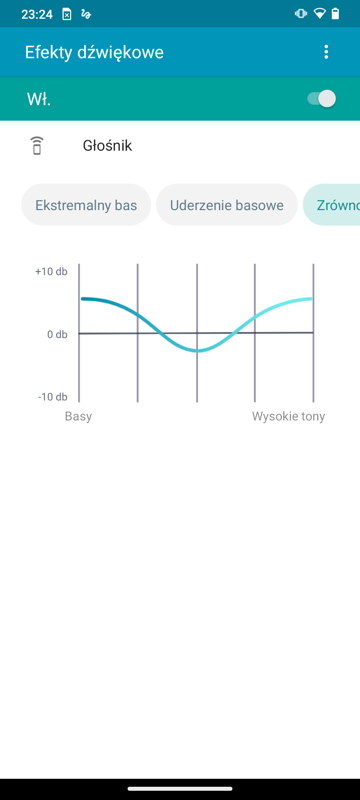360x800 pixels.
Task: Turn off the Wł. sound effects switch
Action: pyautogui.click(x=322, y=98)
